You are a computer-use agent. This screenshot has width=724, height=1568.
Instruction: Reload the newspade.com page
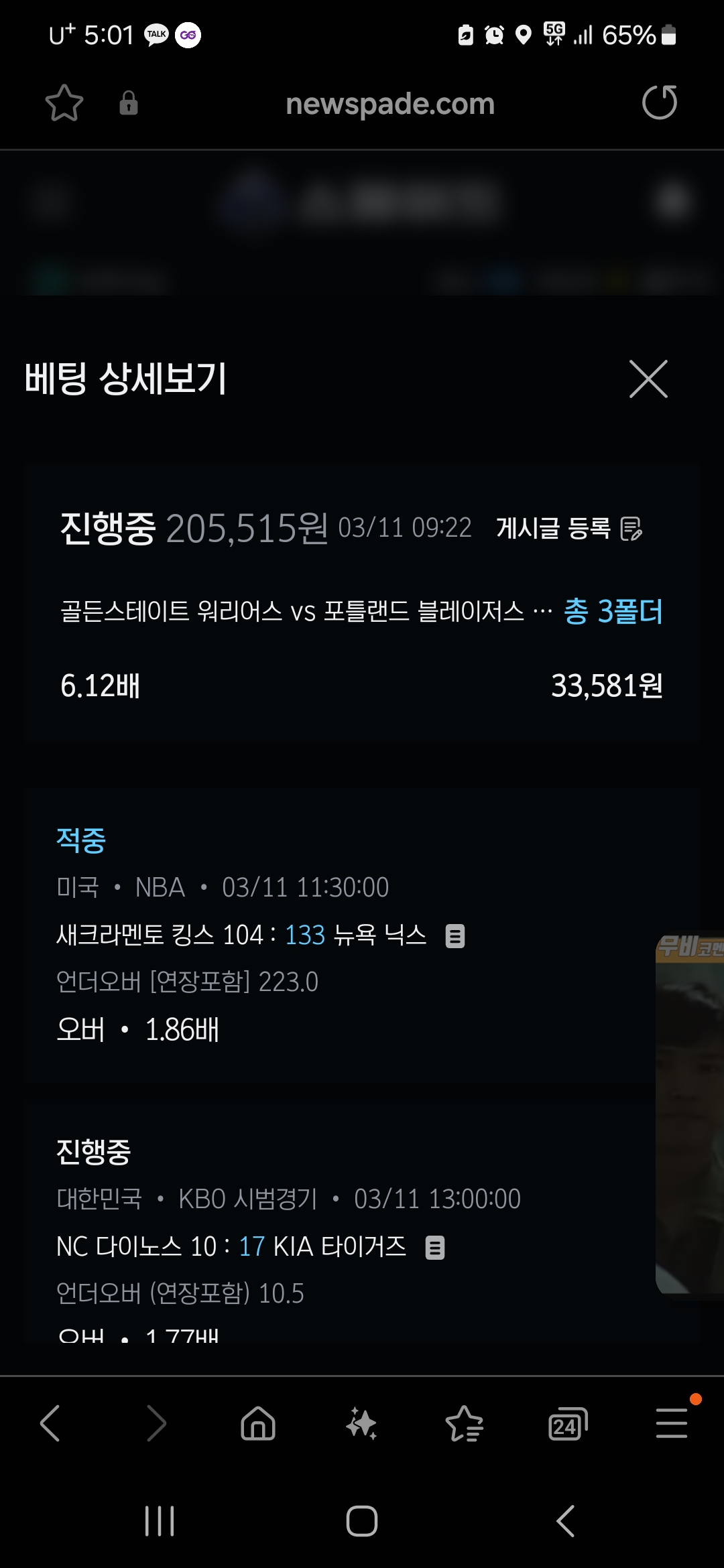click(660, 103)
